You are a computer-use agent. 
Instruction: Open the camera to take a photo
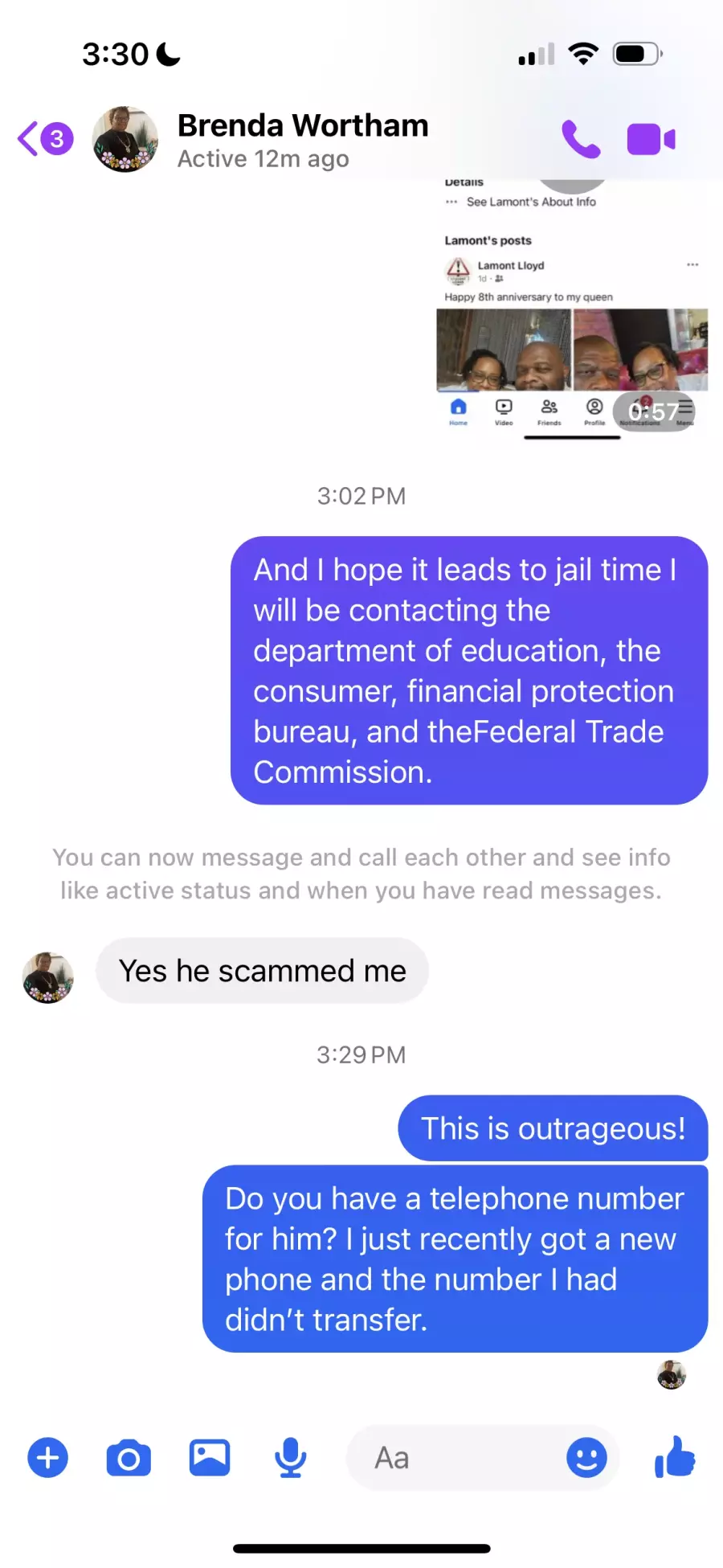129,1458
